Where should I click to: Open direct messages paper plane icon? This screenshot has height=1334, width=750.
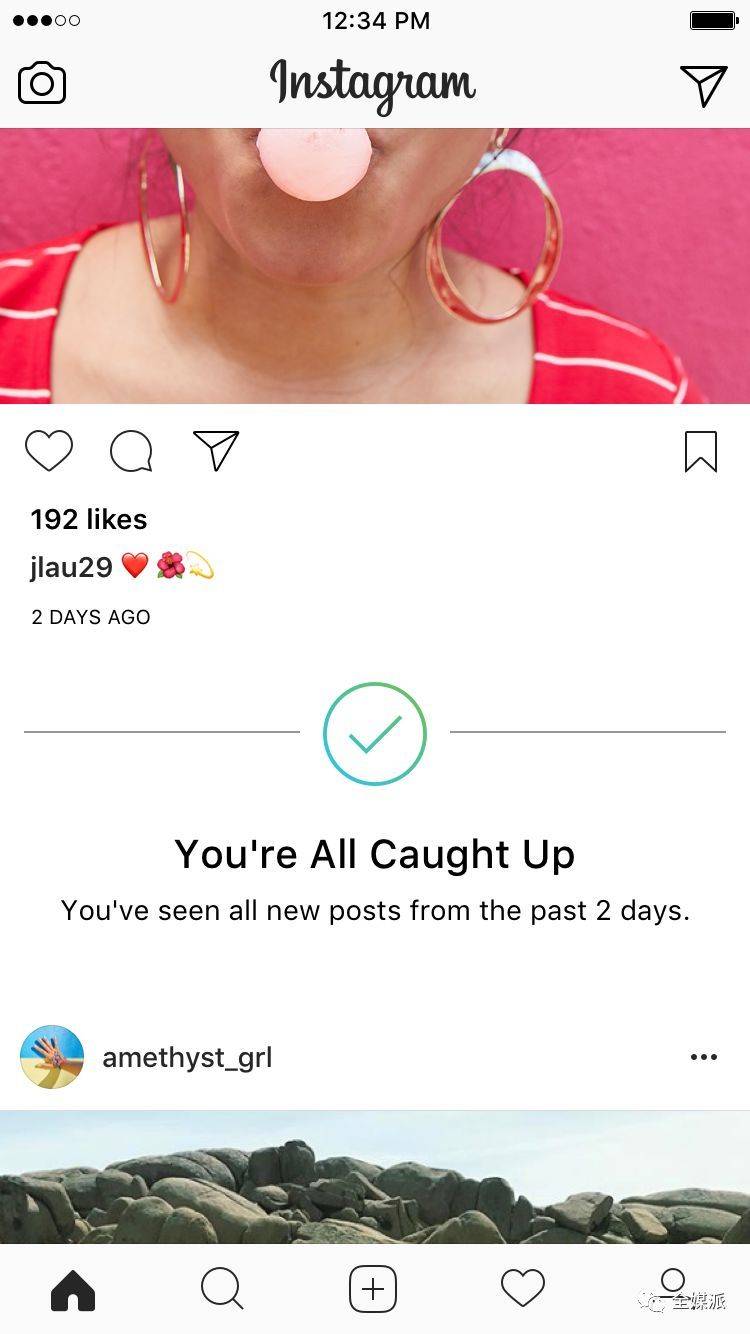[703, 85]
